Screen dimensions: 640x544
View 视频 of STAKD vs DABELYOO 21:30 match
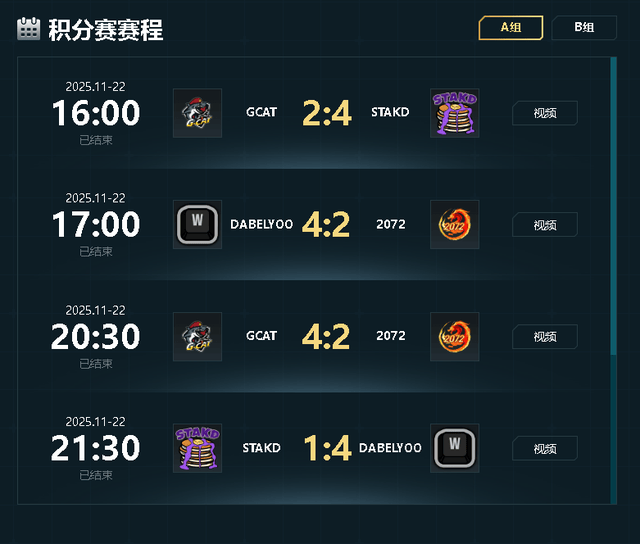click(x=545, y=449)
